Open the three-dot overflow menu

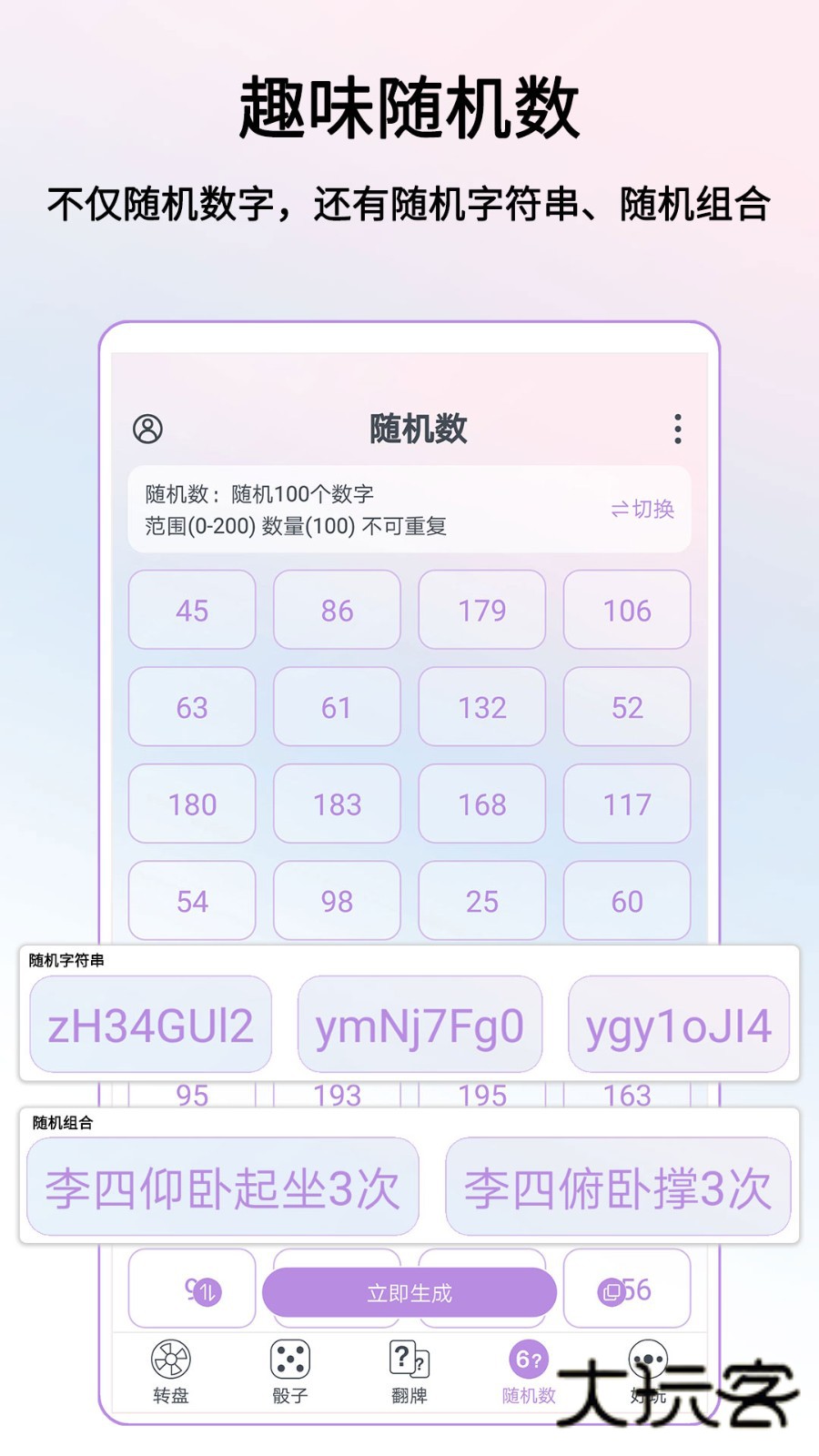click(677, 428)
